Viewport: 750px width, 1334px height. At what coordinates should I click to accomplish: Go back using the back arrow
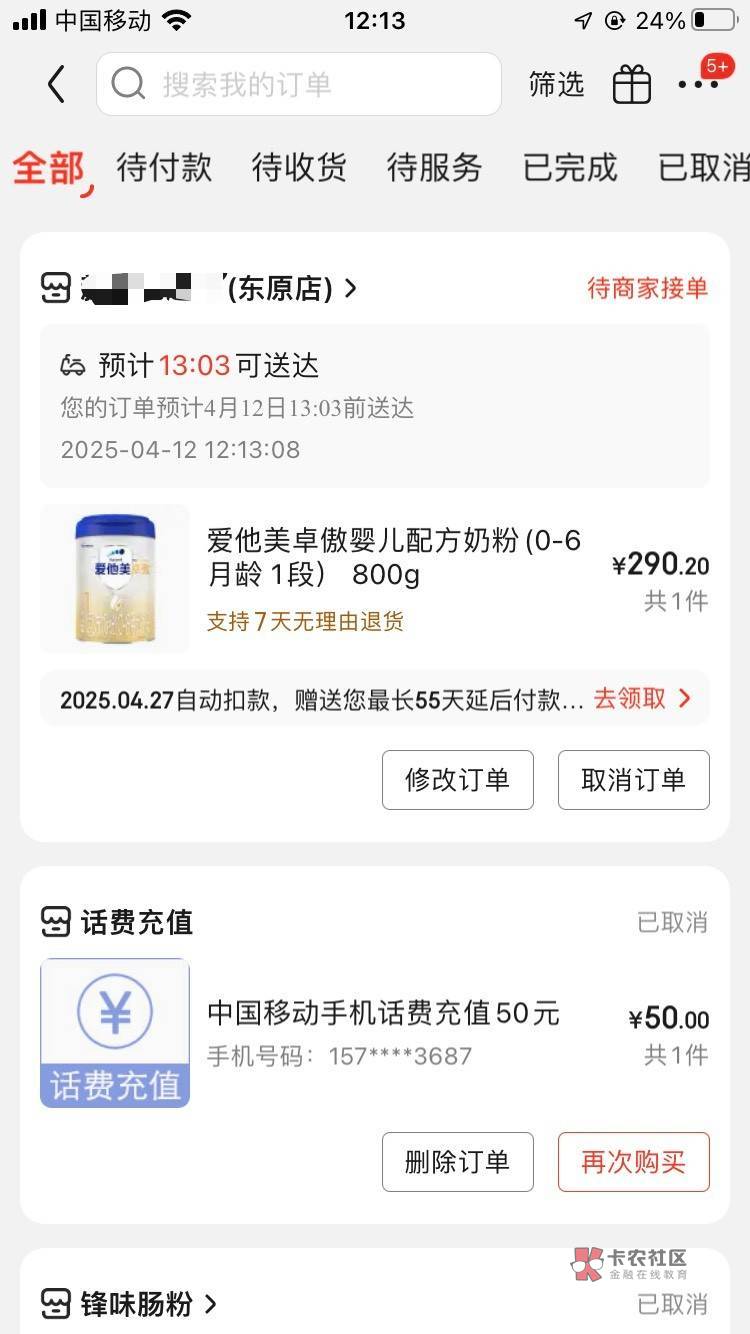(x=56, y=85)
